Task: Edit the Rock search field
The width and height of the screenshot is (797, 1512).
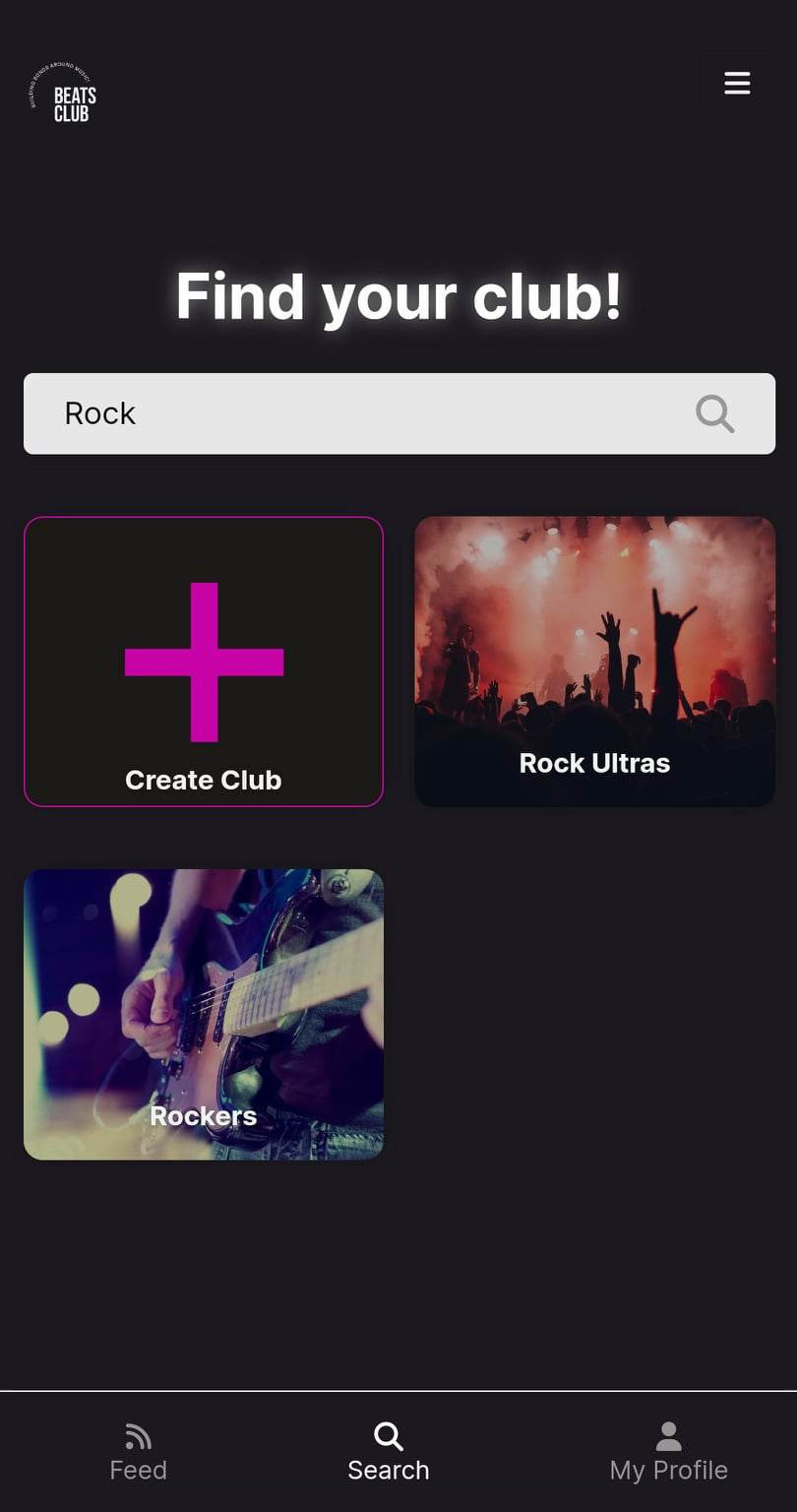Action: (x=399, y=413)
